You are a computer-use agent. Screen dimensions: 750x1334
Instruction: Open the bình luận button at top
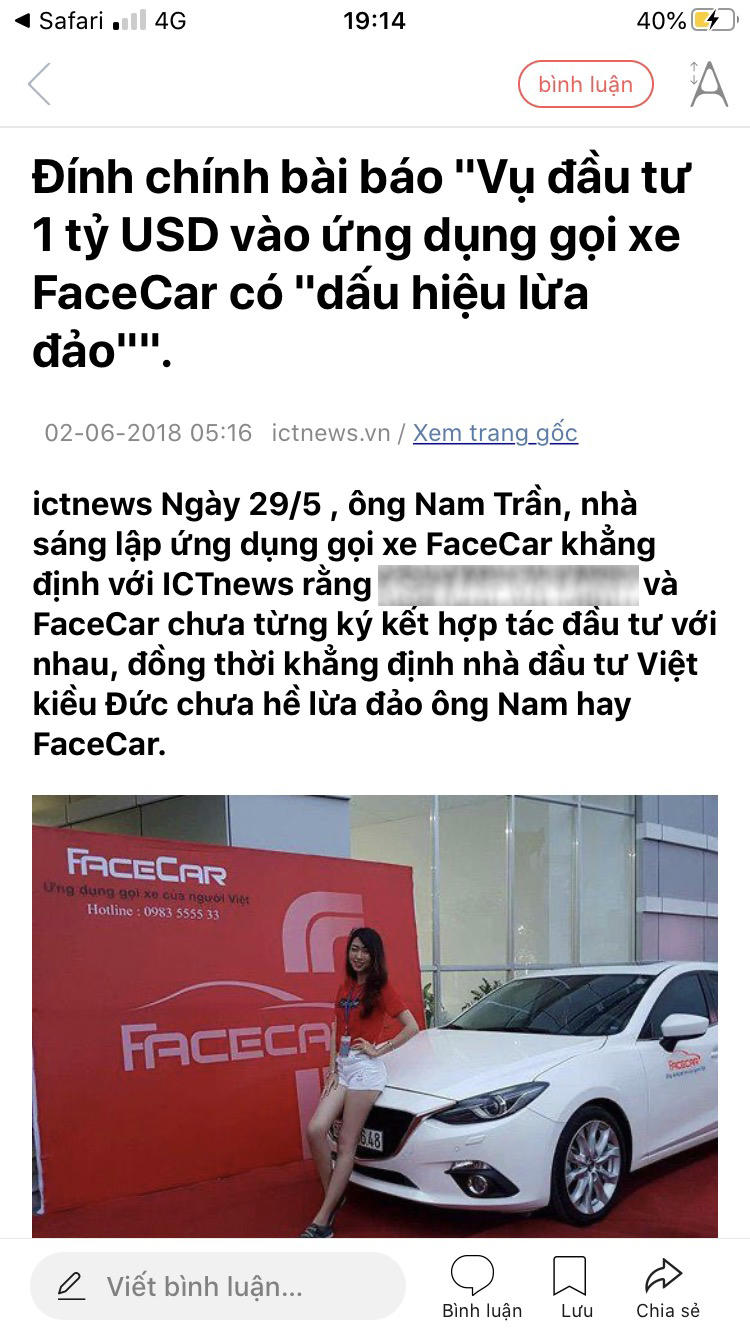coord(585,84)
